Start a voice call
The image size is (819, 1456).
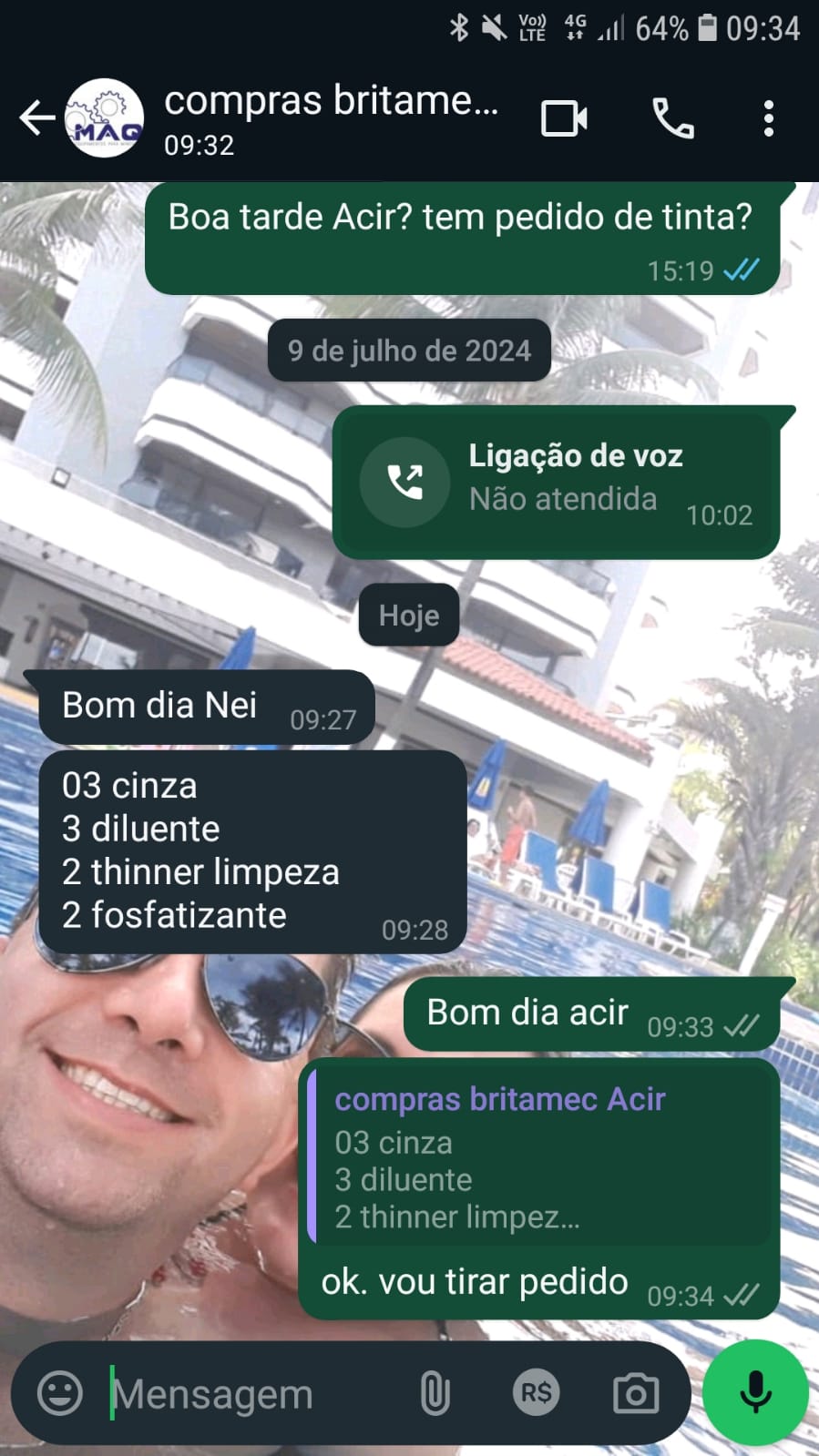pyautogui.click(x=673, y=118)
